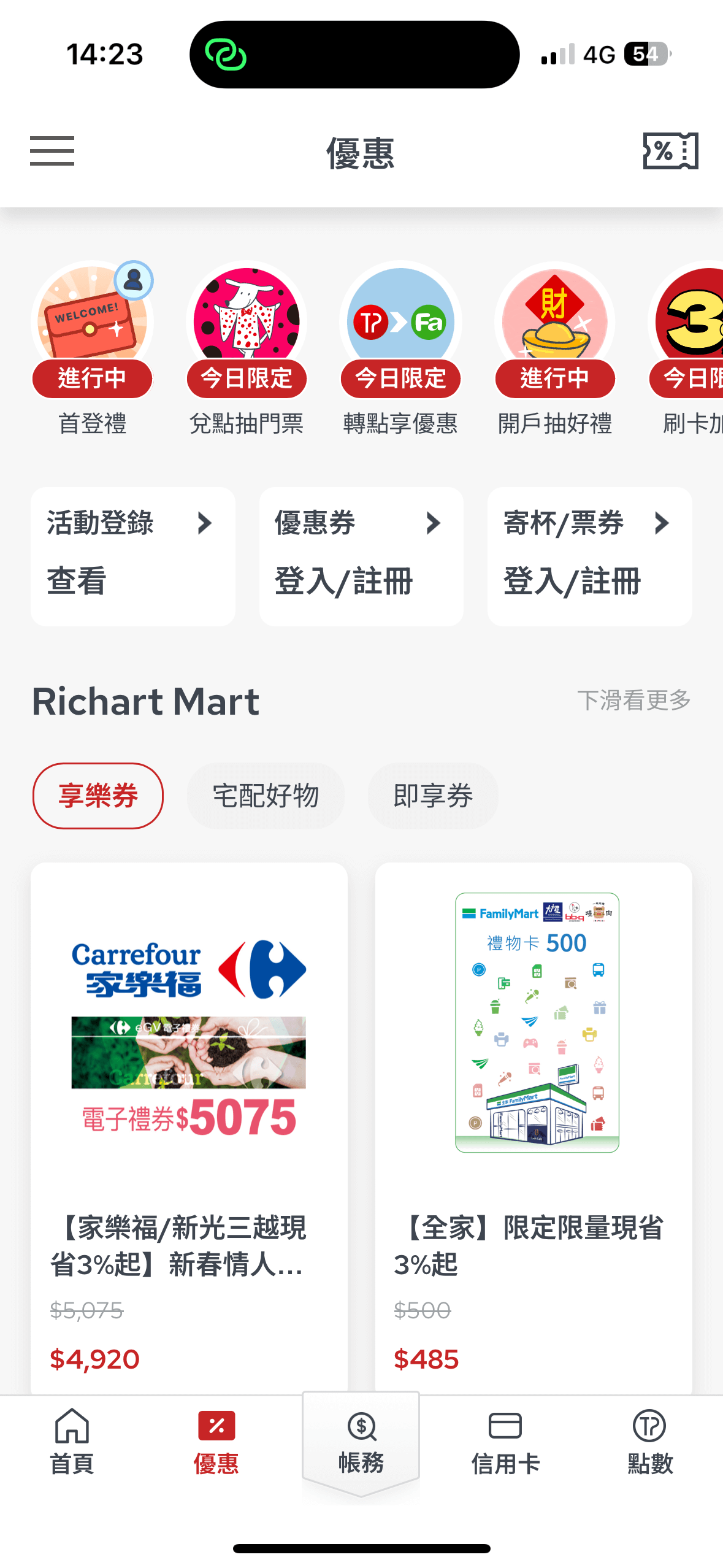Open the coupon ticket icon

(670, 151)
